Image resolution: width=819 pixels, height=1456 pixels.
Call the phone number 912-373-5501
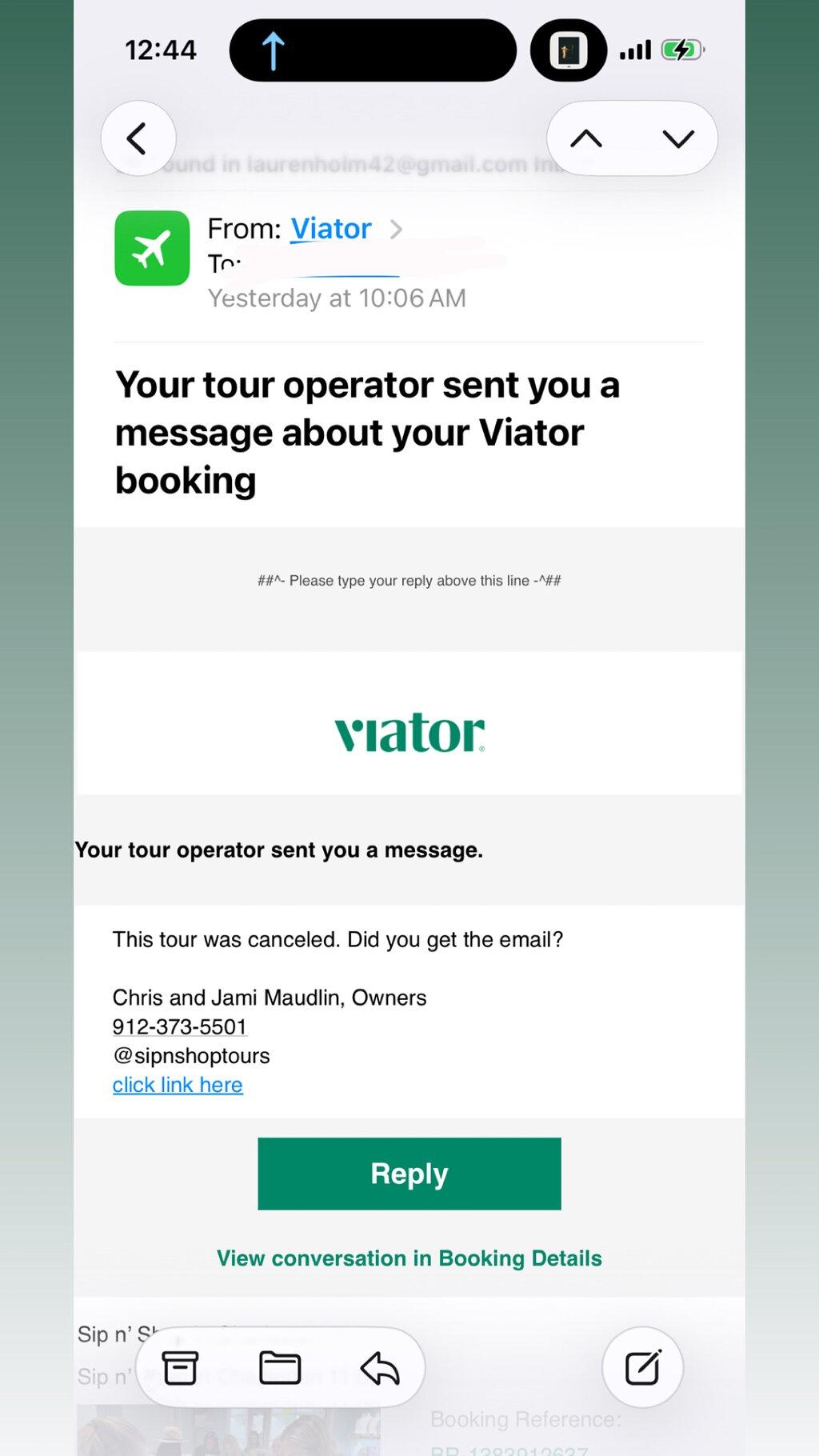coord(180,1026)
